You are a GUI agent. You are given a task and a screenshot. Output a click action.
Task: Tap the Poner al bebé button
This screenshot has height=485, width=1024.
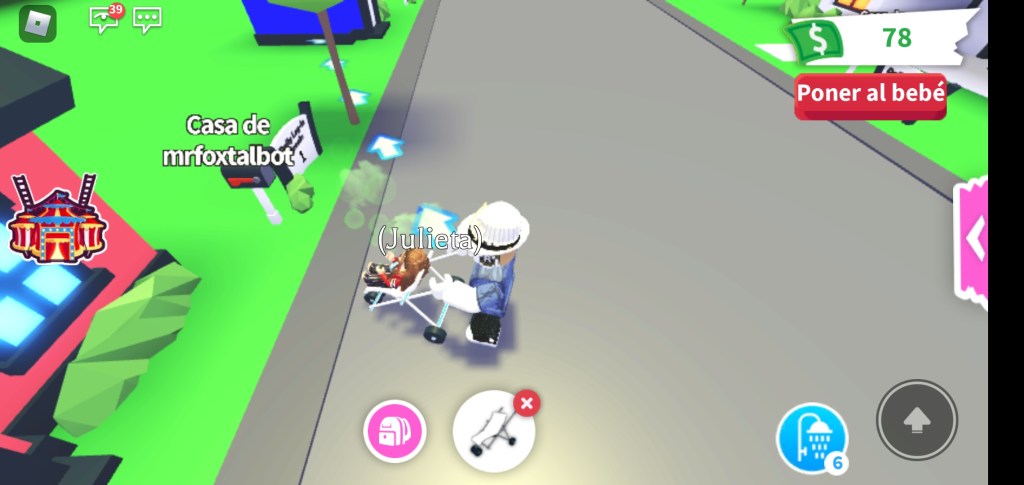point(870,96)
